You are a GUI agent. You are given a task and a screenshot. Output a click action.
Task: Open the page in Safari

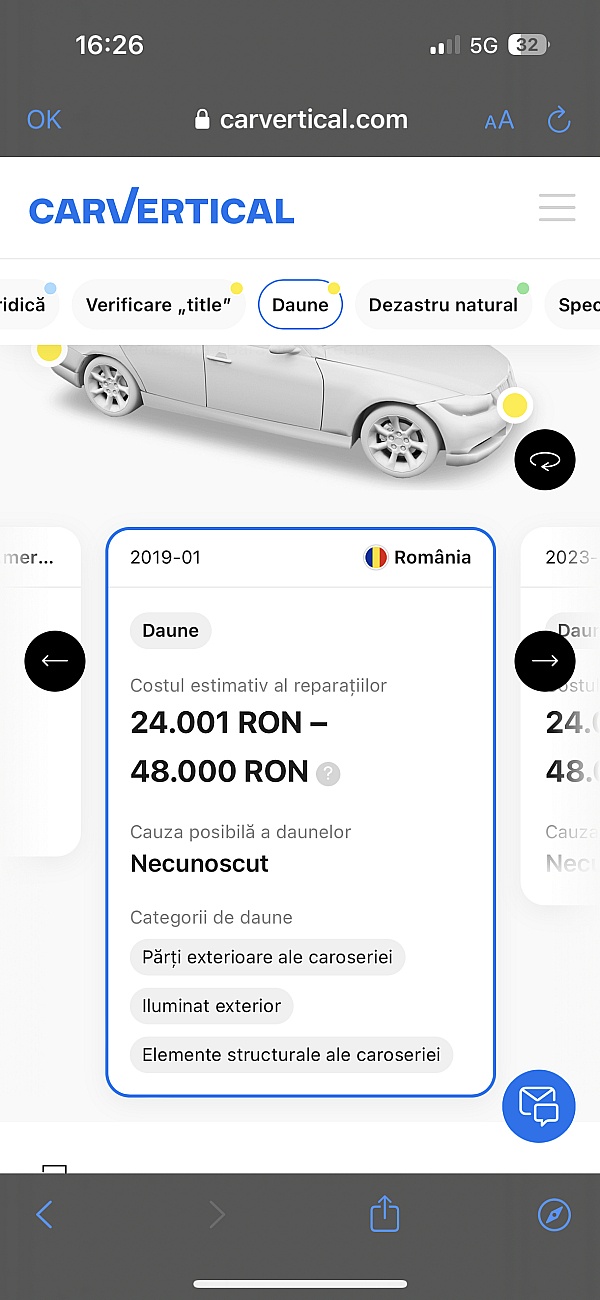(554, 1215)
